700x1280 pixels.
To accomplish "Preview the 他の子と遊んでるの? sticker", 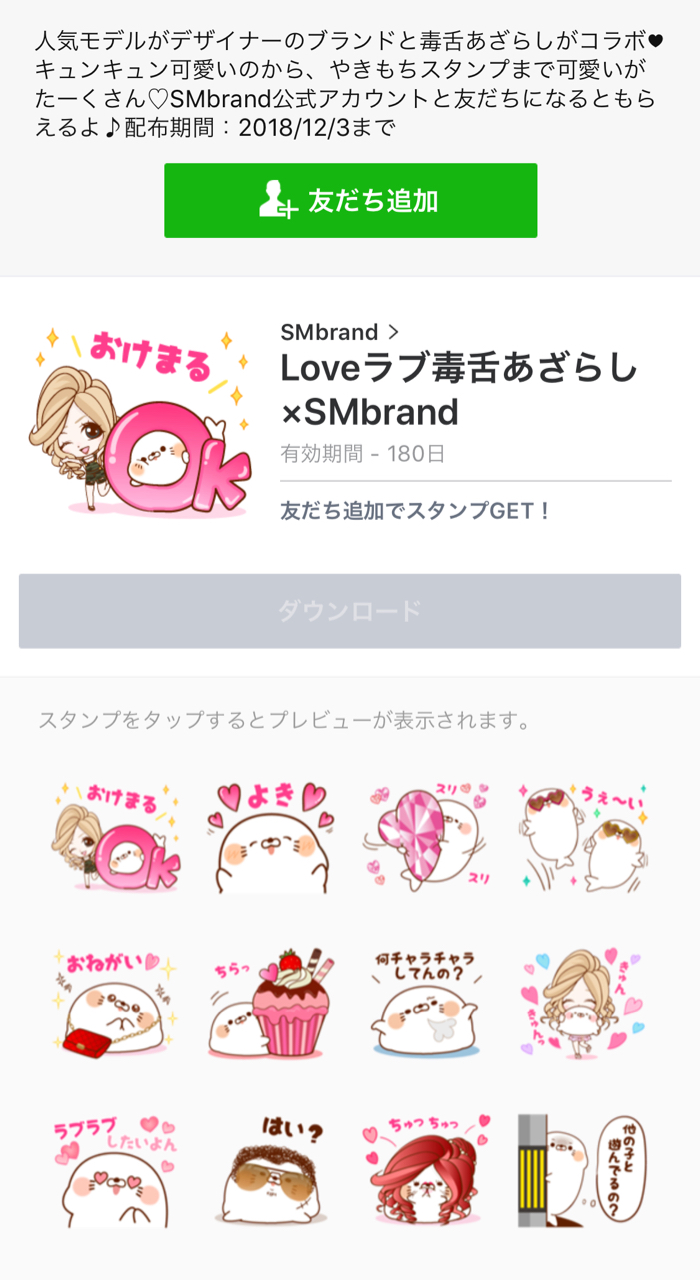I will [x=583, y=1168].
